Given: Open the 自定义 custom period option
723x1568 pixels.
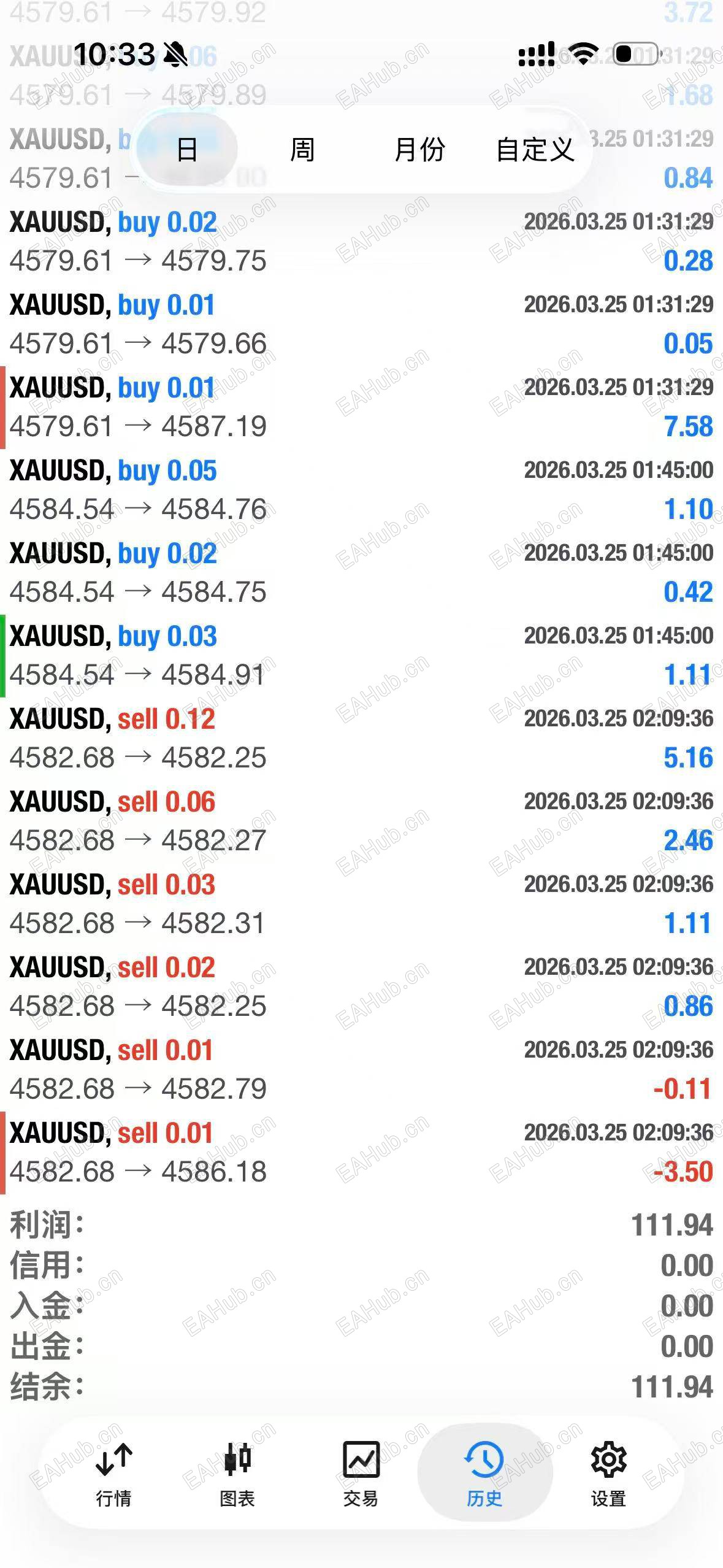Looking at the screenshot, I should pyautogui.click(x=535, y=149).
